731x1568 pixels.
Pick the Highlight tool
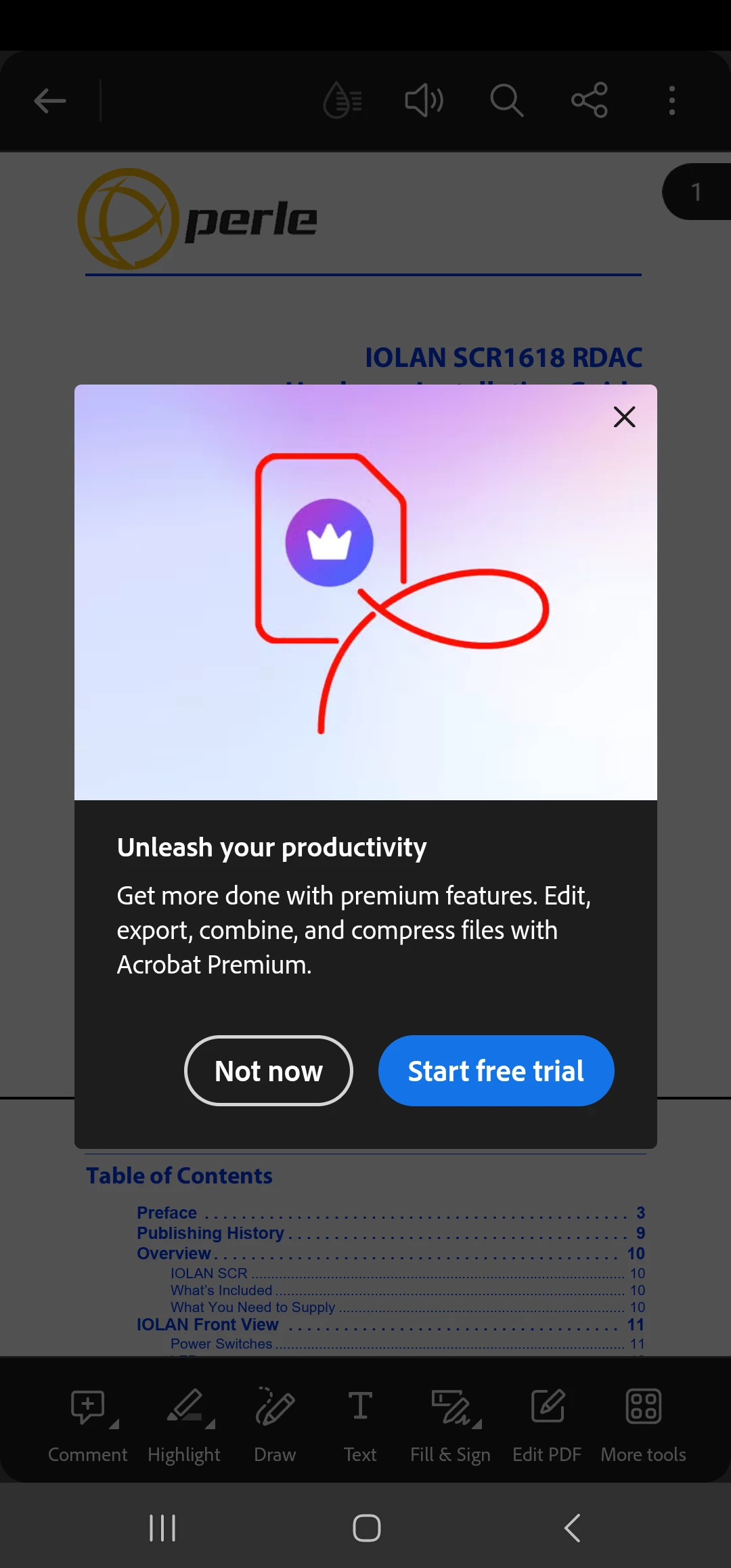(x=184, y=1422)
